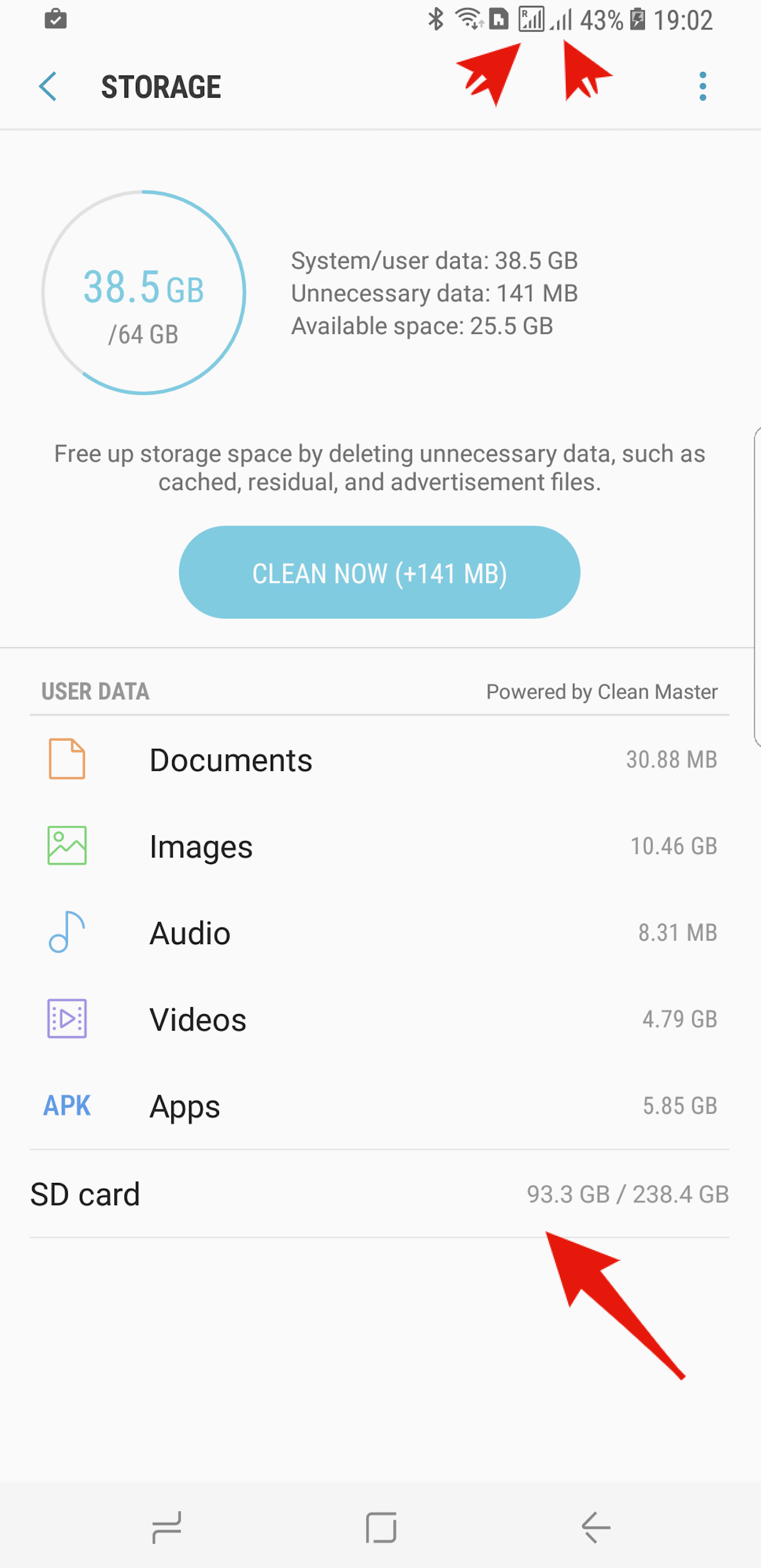The height and width of the screenshot is (1568, 761).
Task: Go back from the Storage screen
Action: [48, 86]
